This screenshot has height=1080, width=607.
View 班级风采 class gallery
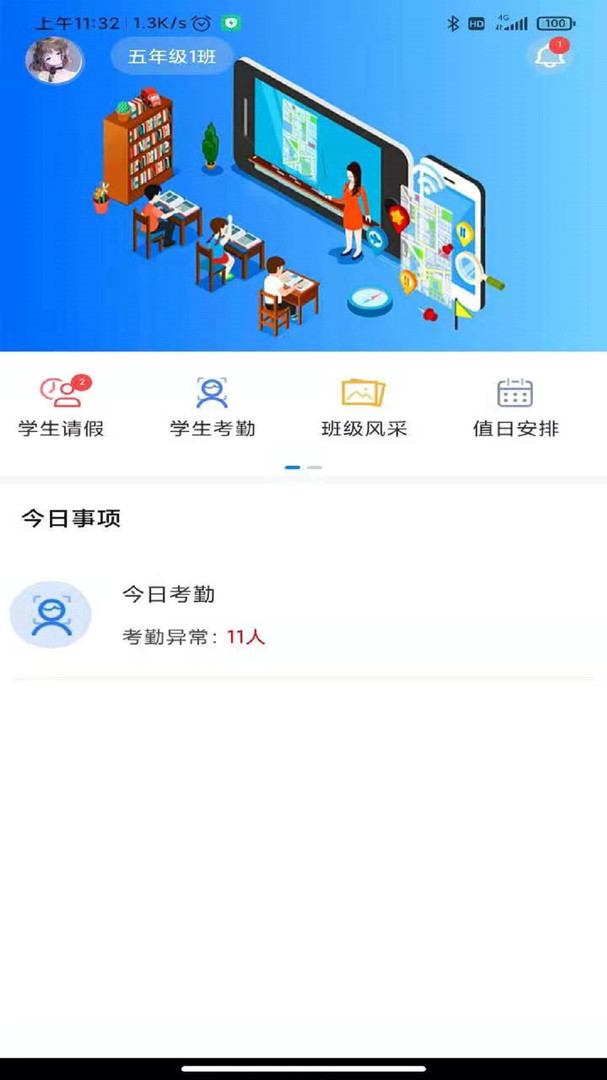point(363,408)
